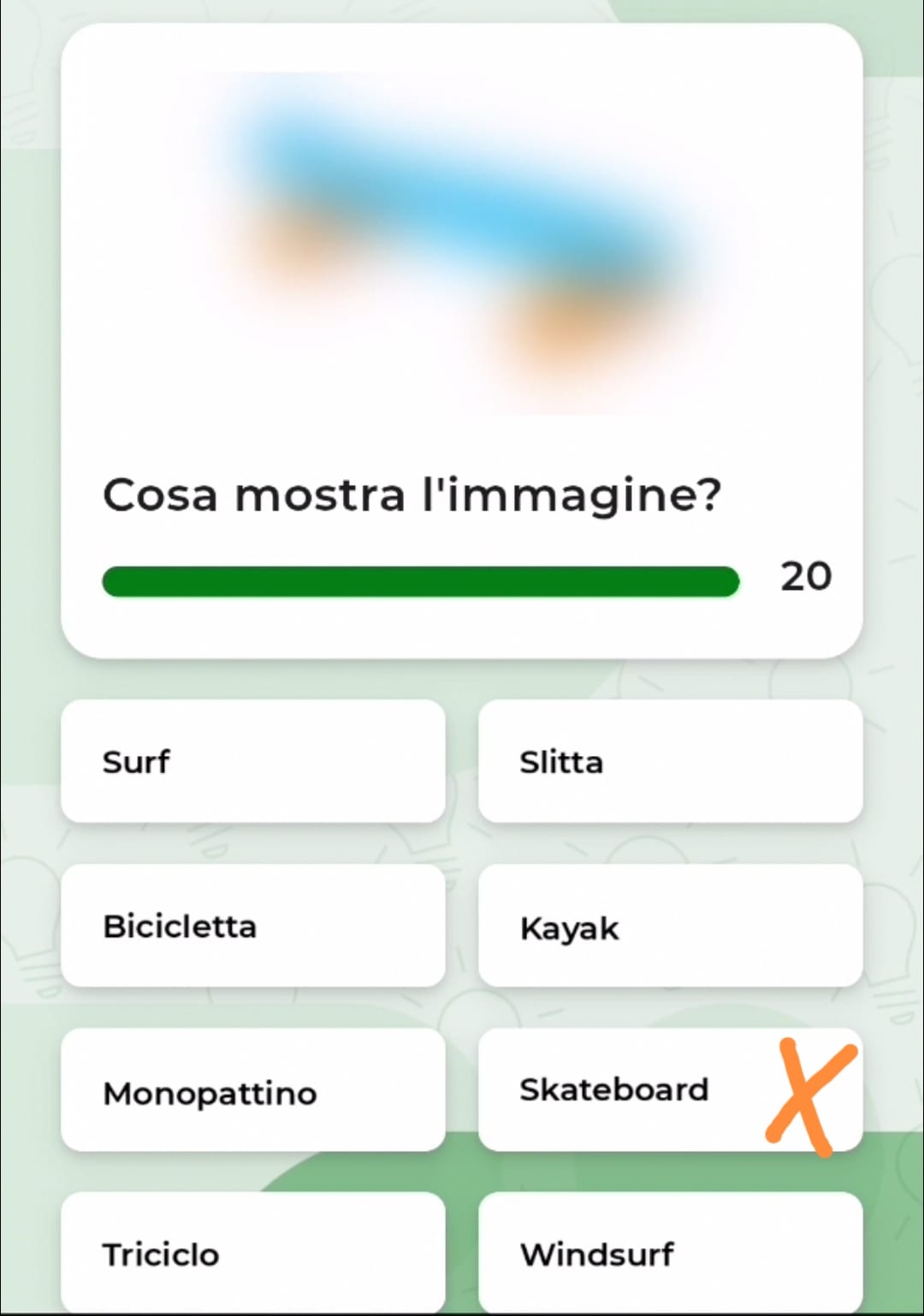Select Skateboard as the answer
924x1316 pixels.
[633, 1089]
